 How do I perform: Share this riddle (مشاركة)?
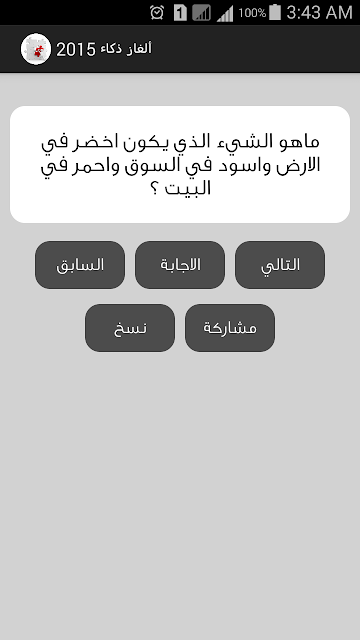(230, 328)
